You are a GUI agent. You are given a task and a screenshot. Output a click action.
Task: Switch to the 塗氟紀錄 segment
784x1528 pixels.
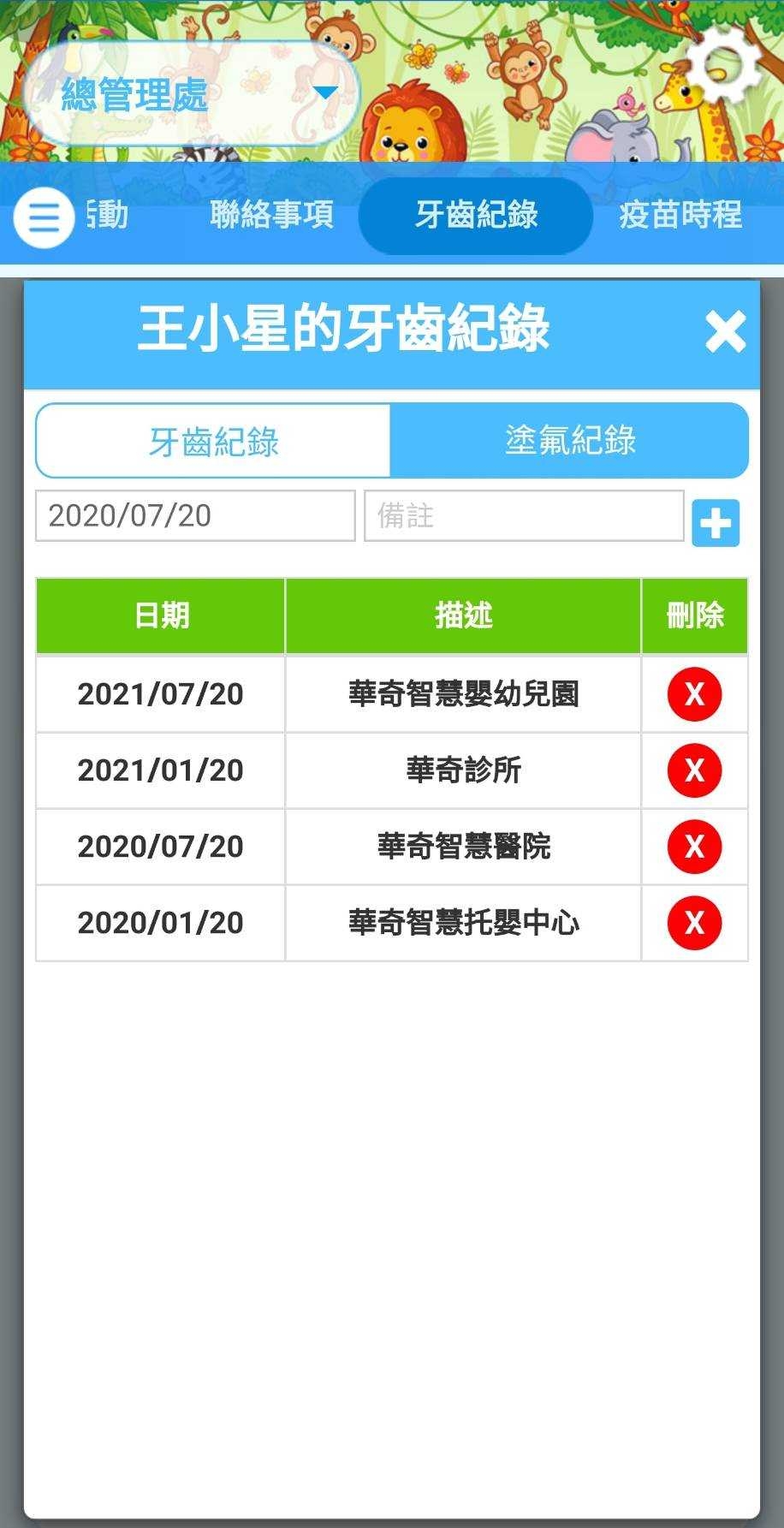(569, 441)
